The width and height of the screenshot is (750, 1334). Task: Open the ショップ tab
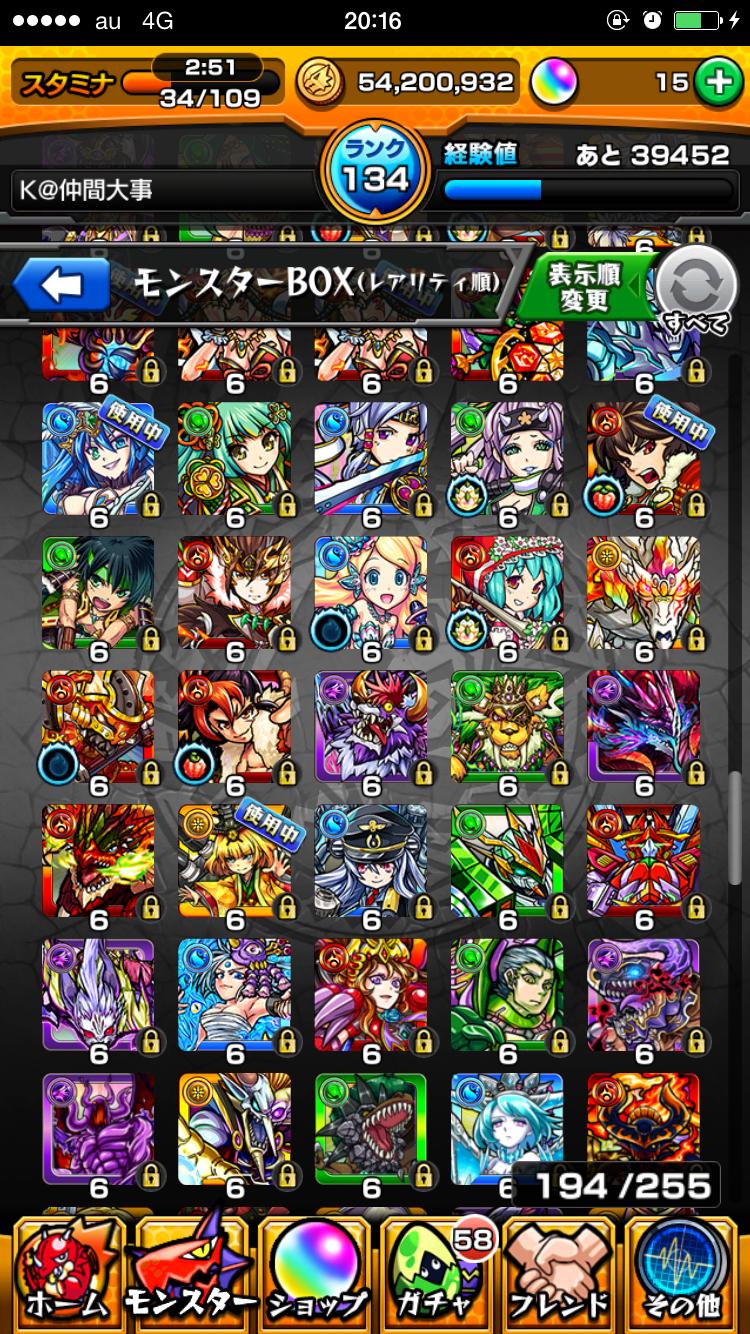(x=315, y=1272)
